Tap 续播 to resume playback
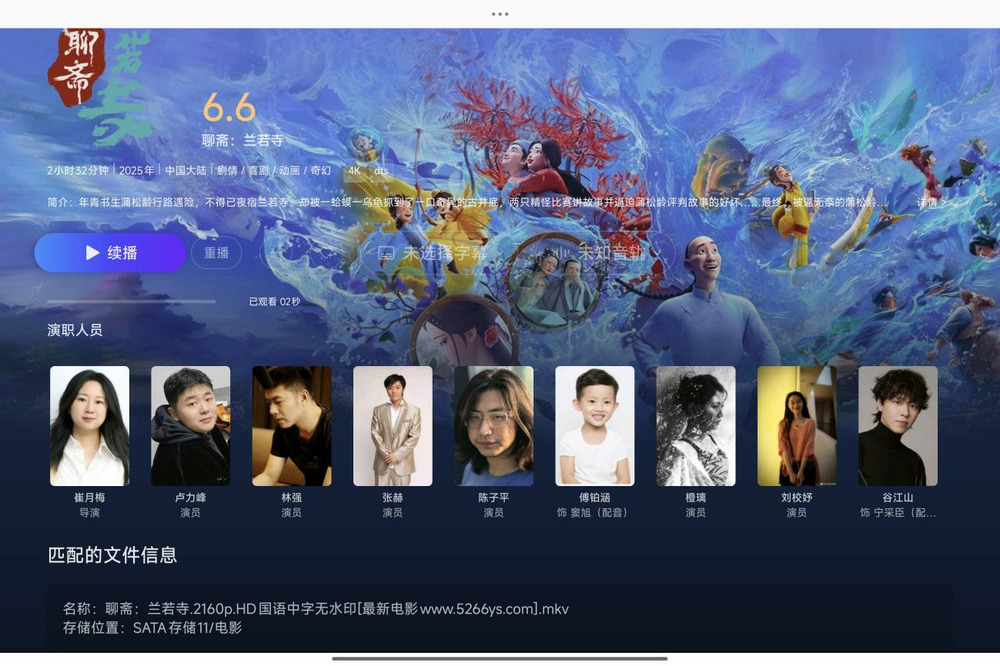The image size is (1000, 666). pyautogui.click(x=110, y=253)
